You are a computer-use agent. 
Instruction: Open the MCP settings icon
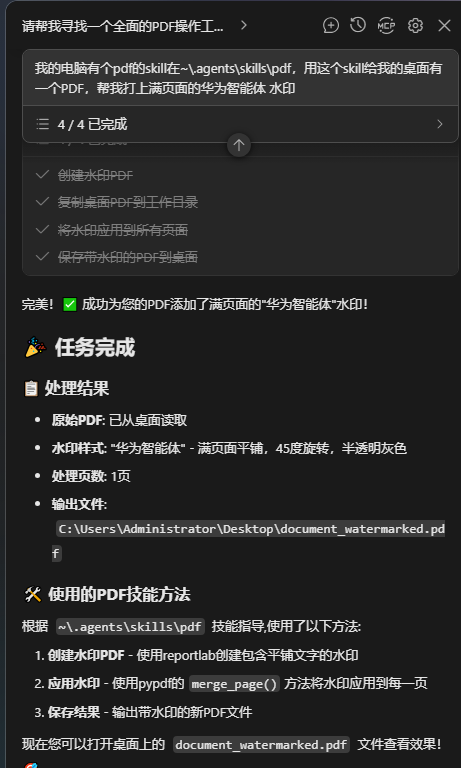point(387,25)
